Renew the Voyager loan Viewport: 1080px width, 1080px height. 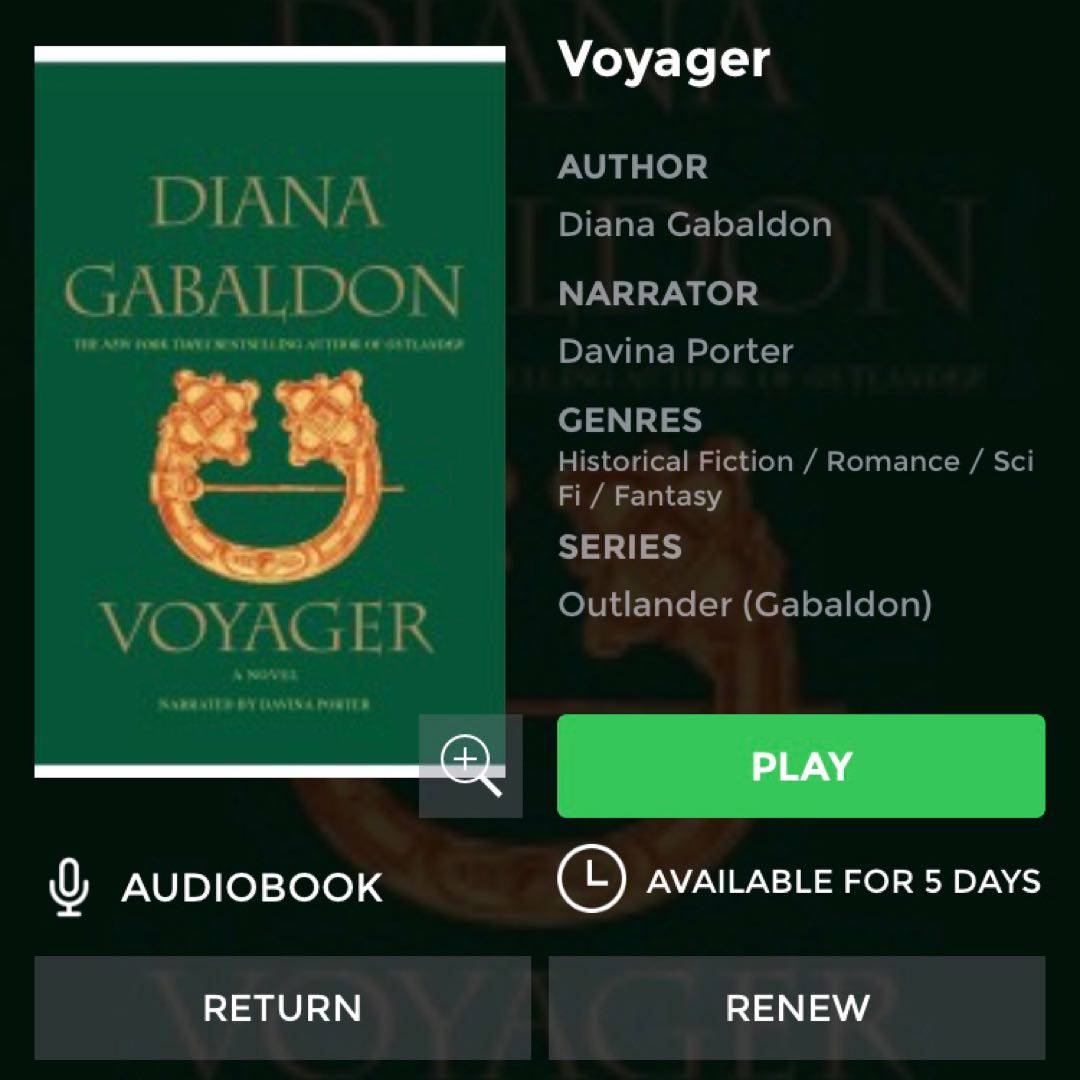[797, 1007]
